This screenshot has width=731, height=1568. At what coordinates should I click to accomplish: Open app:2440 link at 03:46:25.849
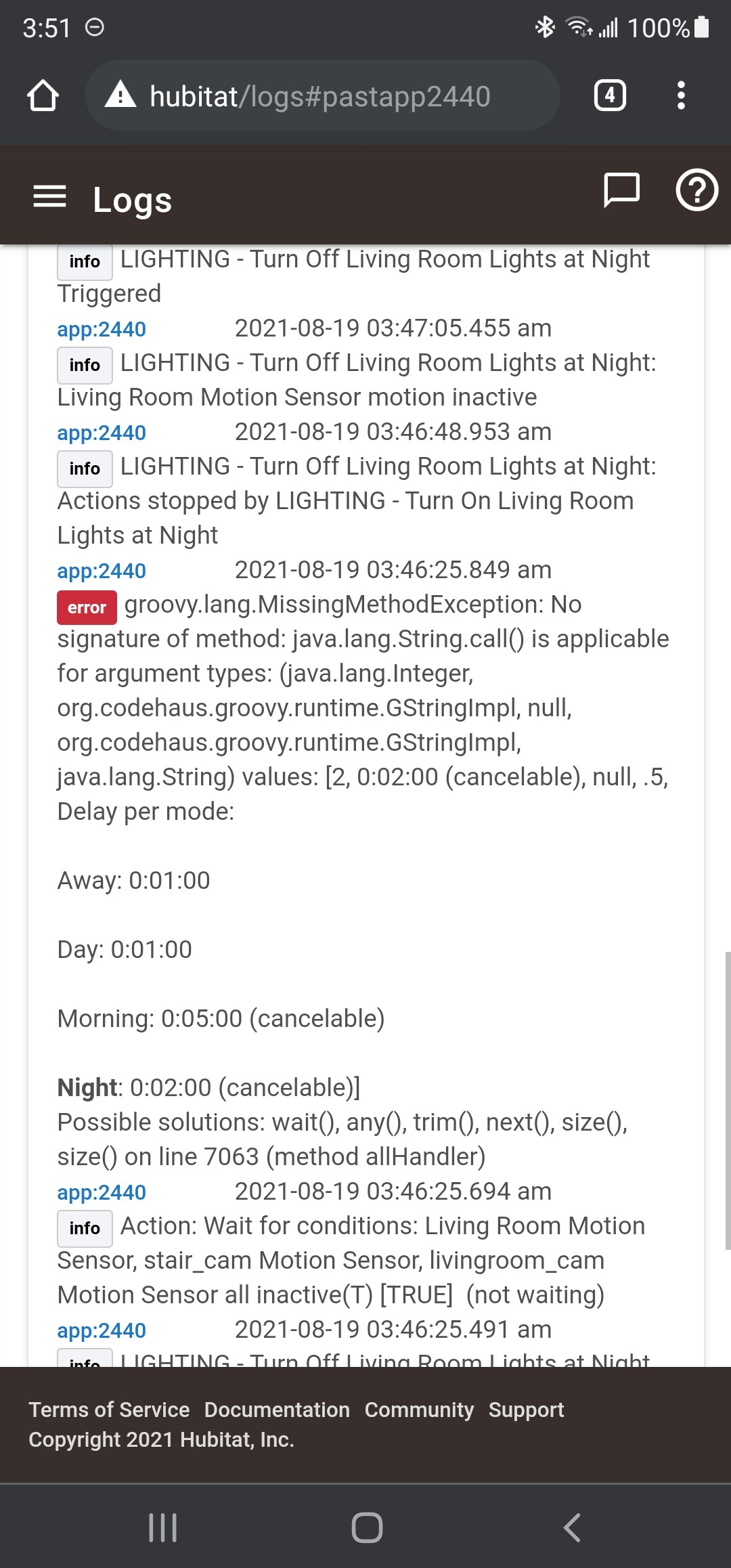pyautogui.click(x=102, y=571)
